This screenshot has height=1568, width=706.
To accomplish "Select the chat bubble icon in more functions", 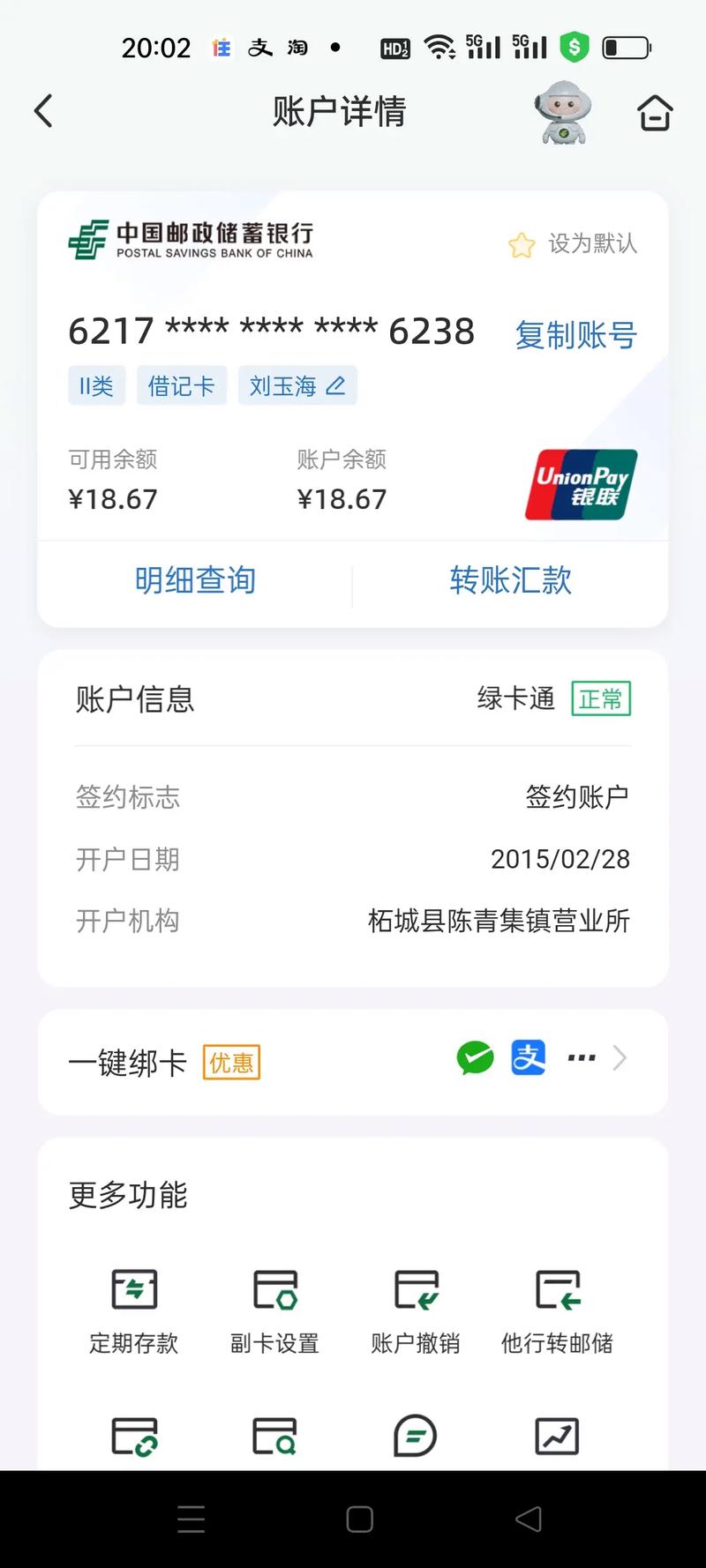I will pos(415,1436).
